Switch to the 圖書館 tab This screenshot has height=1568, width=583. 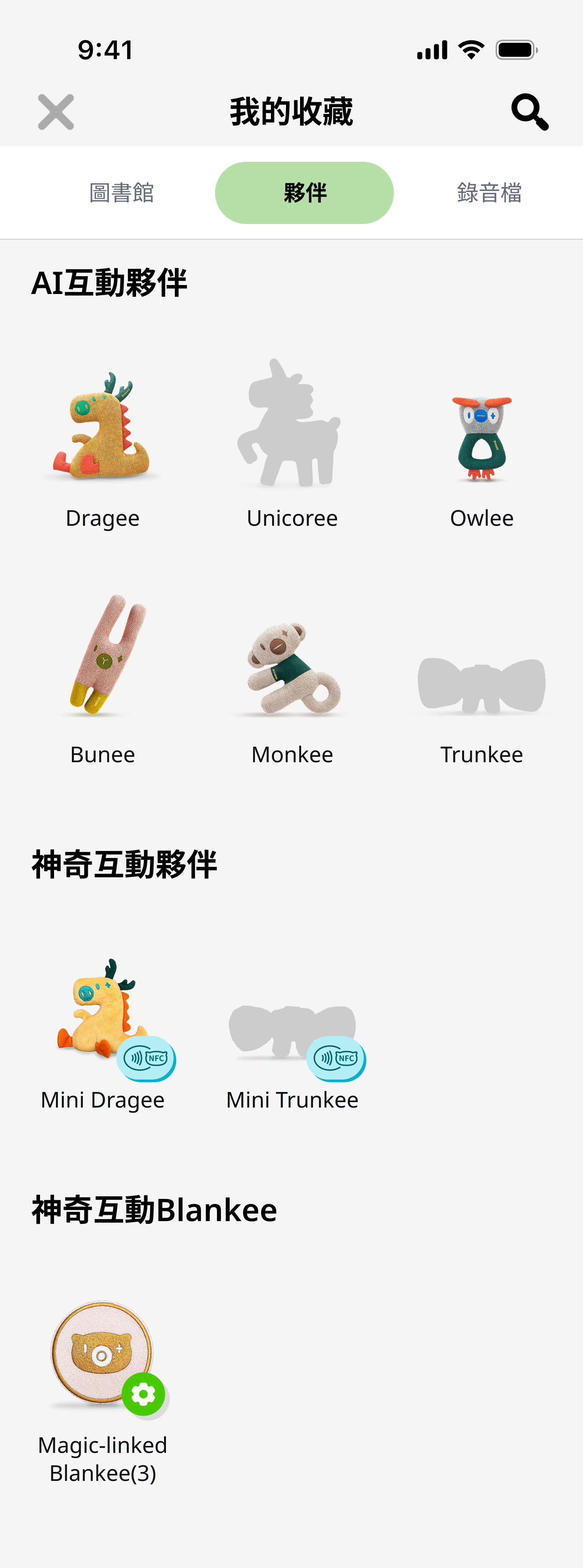tap(122, 193)
